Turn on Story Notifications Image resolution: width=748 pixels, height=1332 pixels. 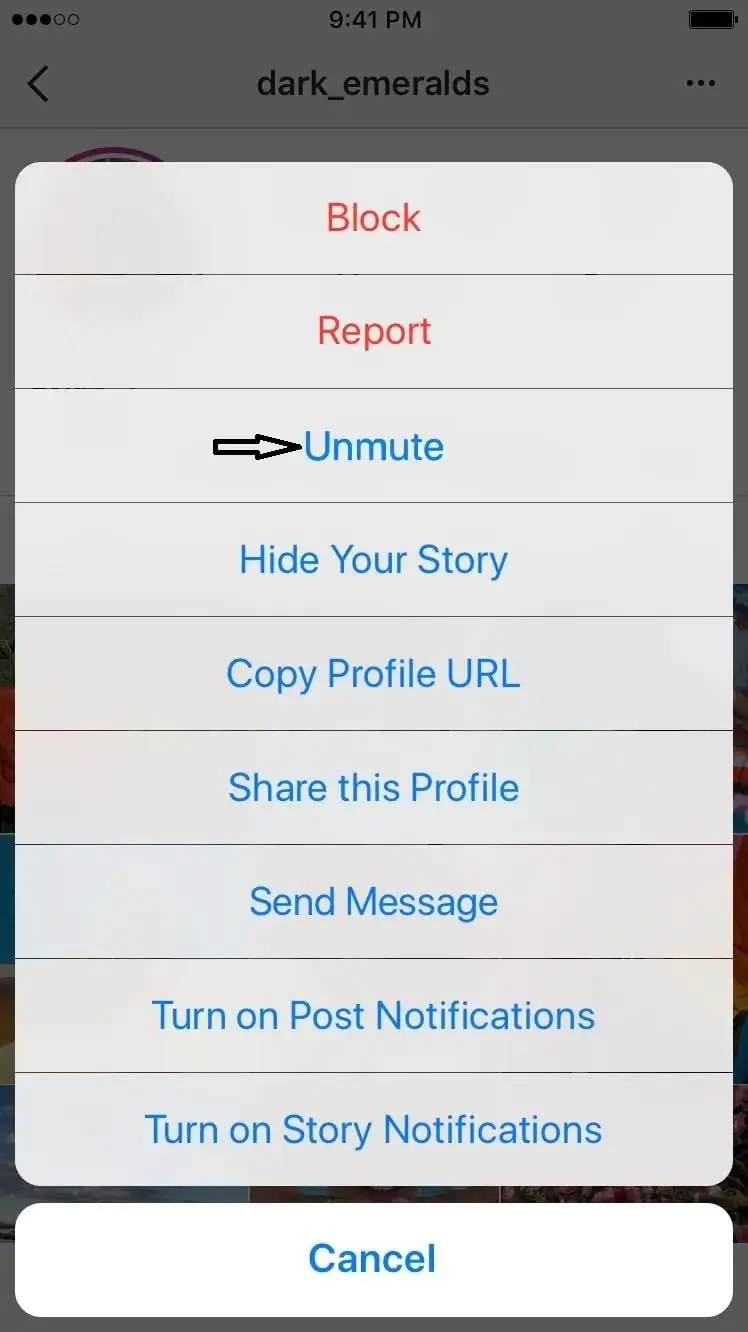click(373, 1130)
